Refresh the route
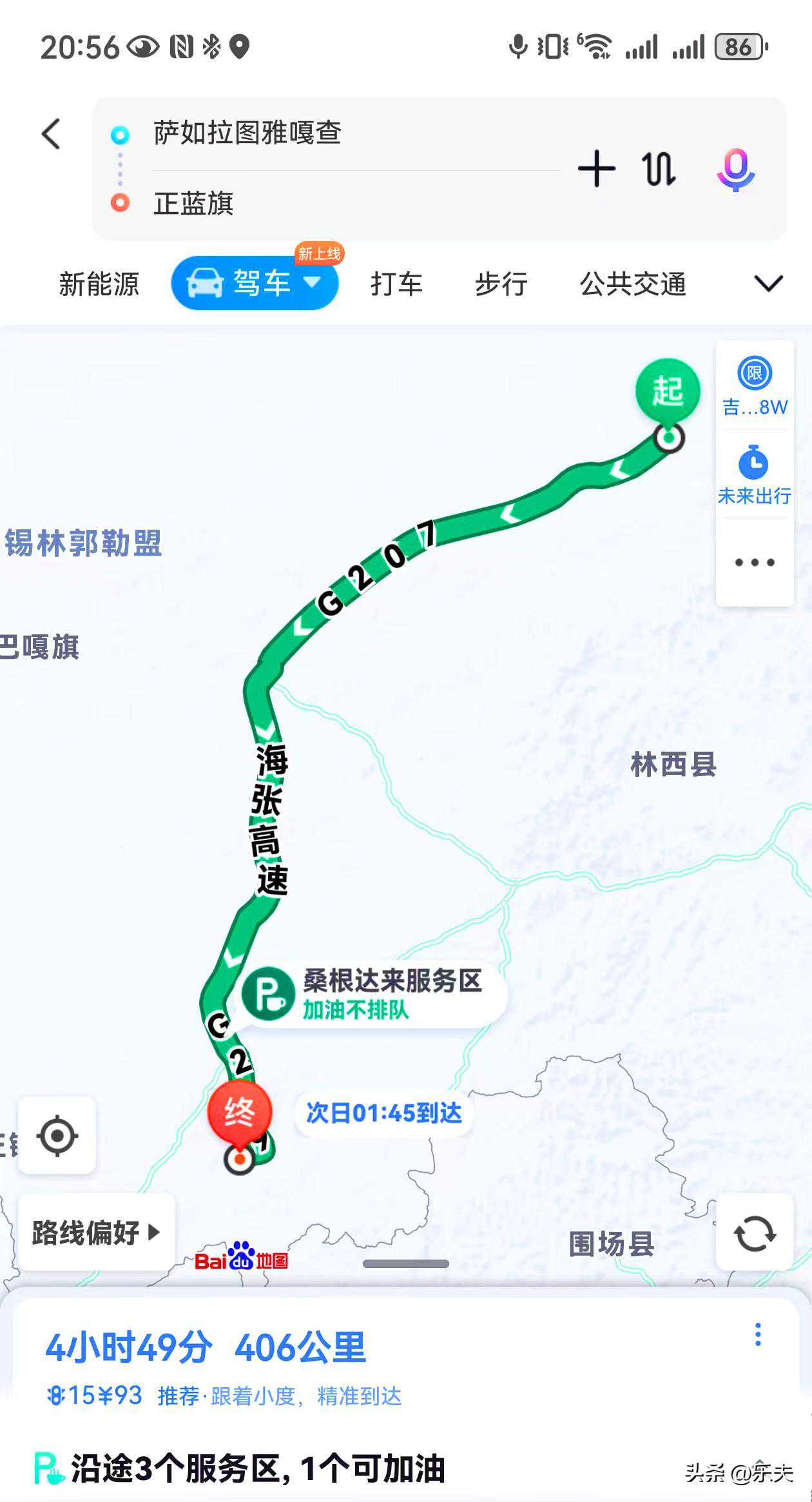This screenshot has width=812, height=1502. pos(755,1234)
